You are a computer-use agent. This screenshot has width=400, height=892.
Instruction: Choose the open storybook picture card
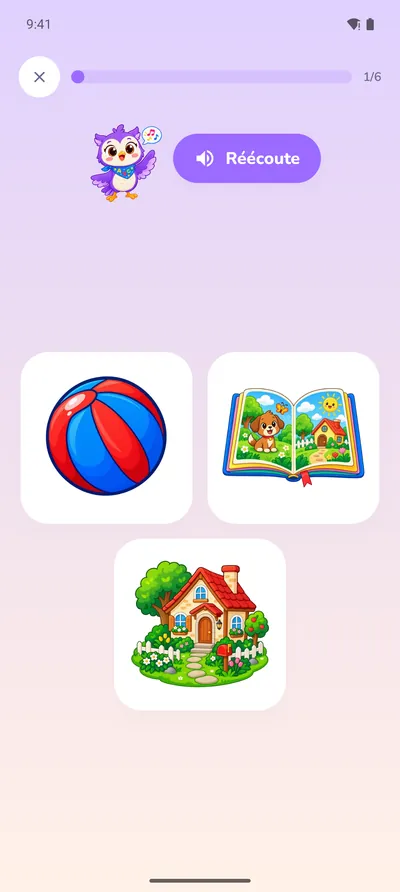pyautogui.click(x=293, y=437)
